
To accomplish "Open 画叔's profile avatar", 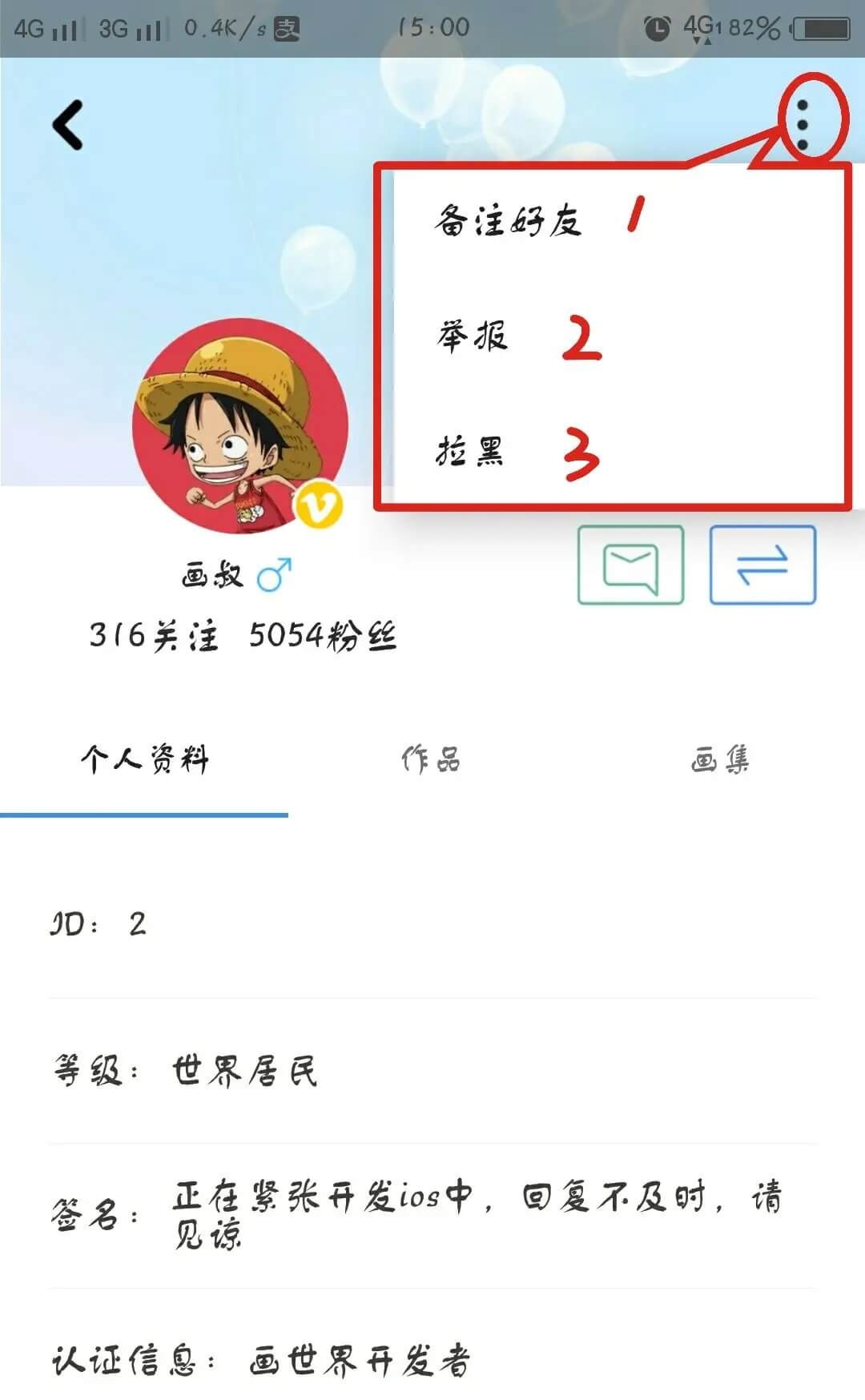I will [x=239, y=426].
